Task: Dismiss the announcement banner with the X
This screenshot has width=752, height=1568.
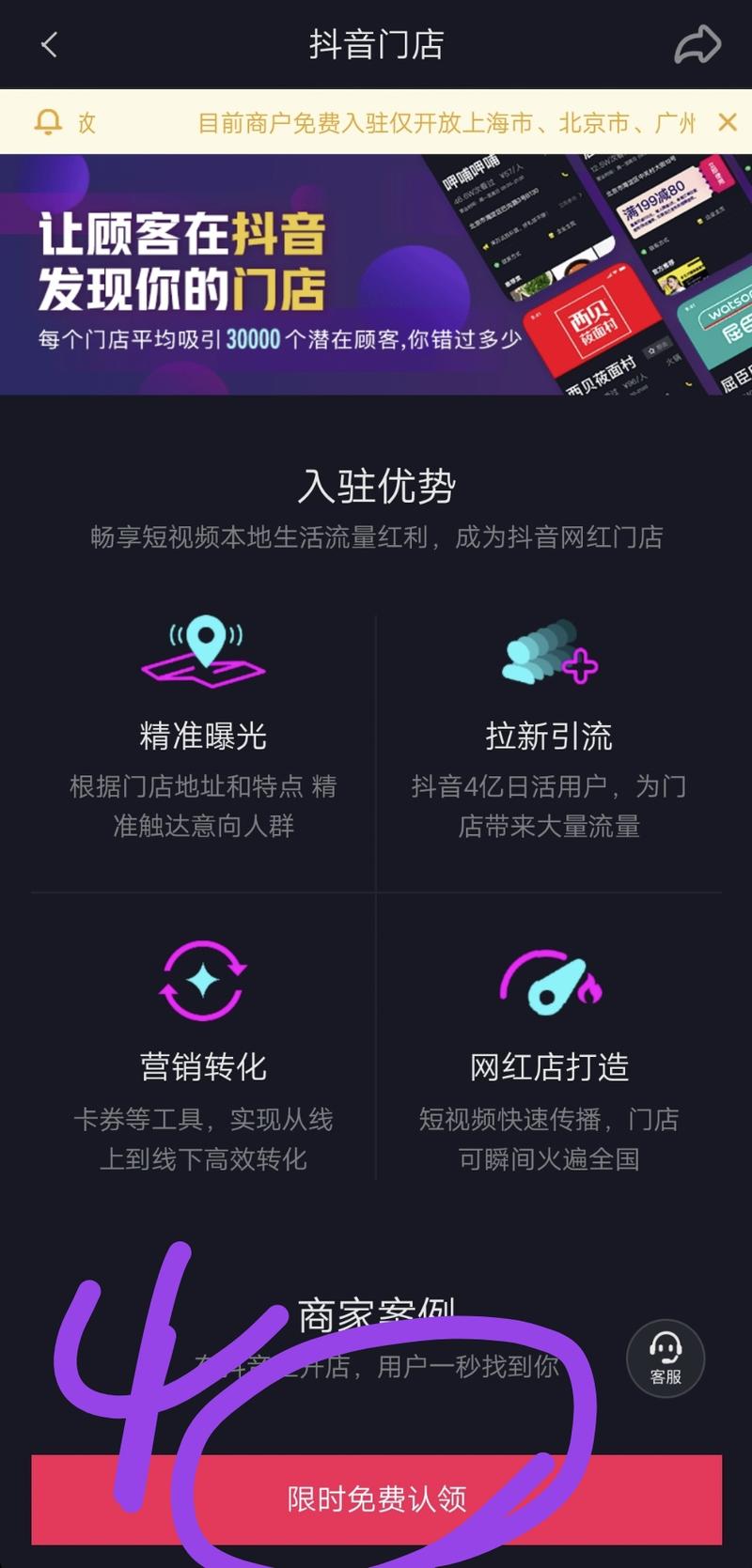Action: [x=727, y=121]
